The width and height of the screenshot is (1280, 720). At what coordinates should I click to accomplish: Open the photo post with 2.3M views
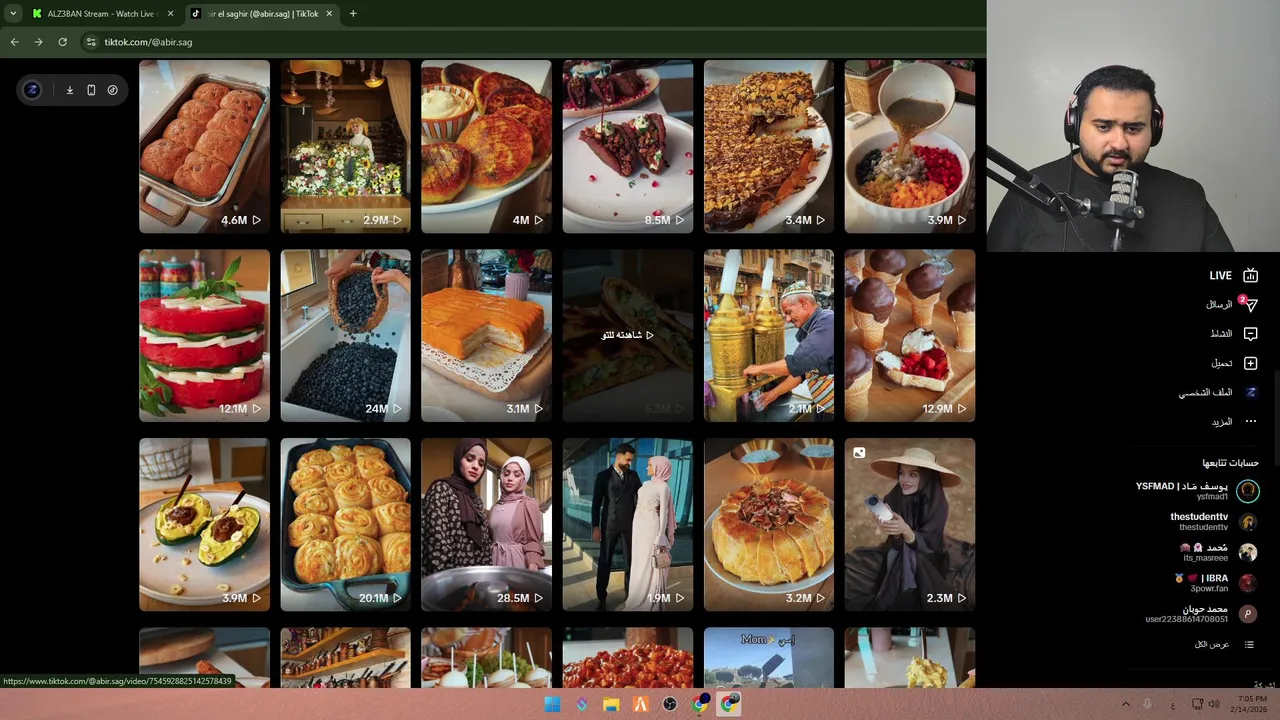[909, 524]
